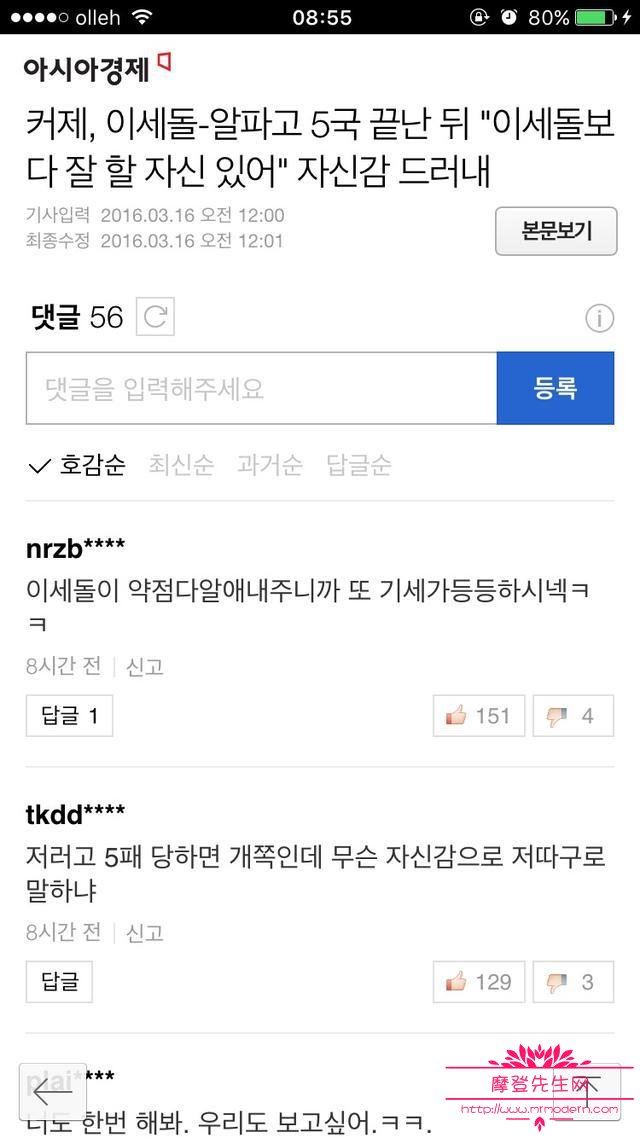The image size is (640, 1138).
Task: Refresh the comments list
Action: click(155, 317)
